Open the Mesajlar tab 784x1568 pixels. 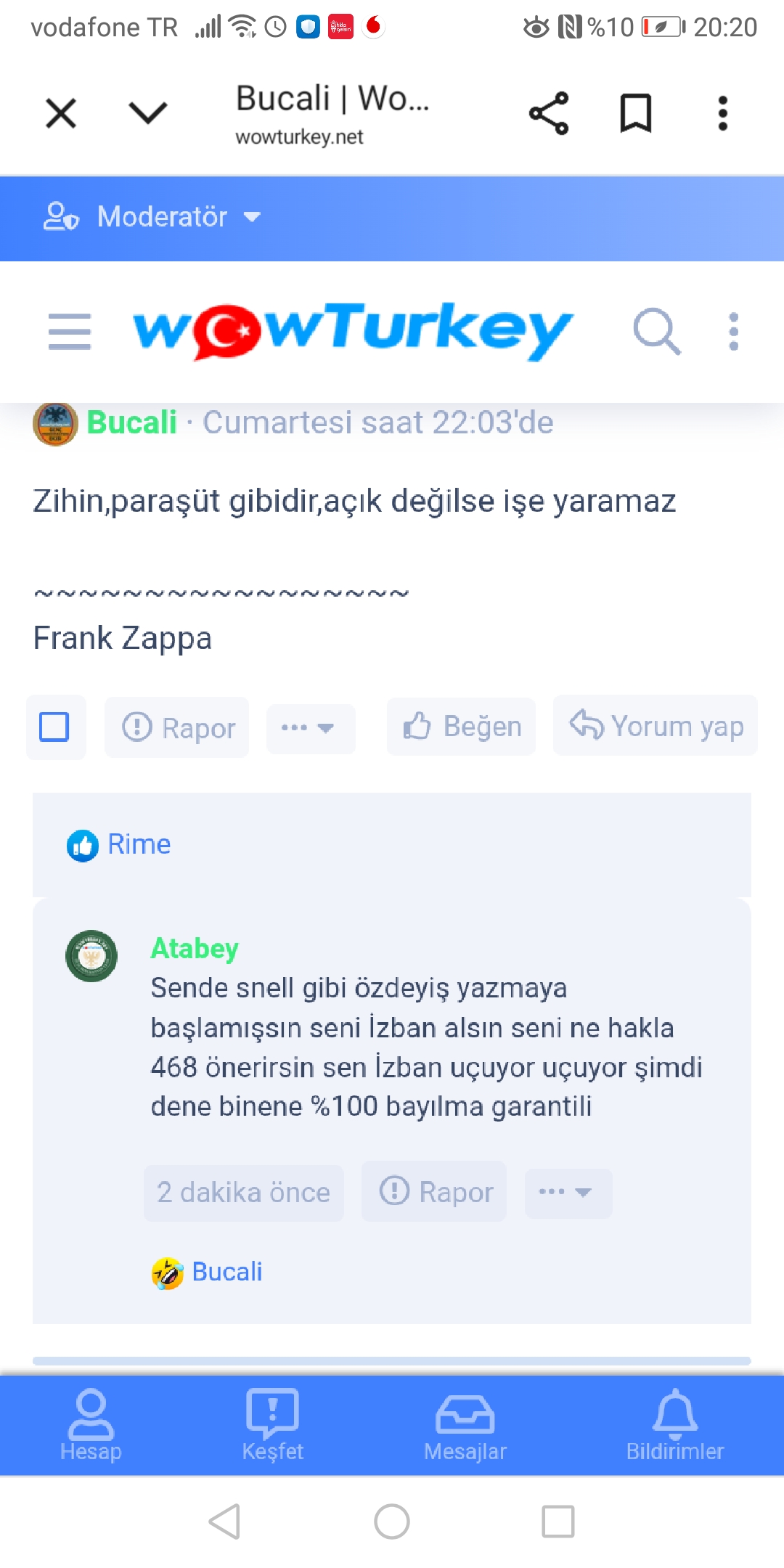click(x=465, y=1424)
